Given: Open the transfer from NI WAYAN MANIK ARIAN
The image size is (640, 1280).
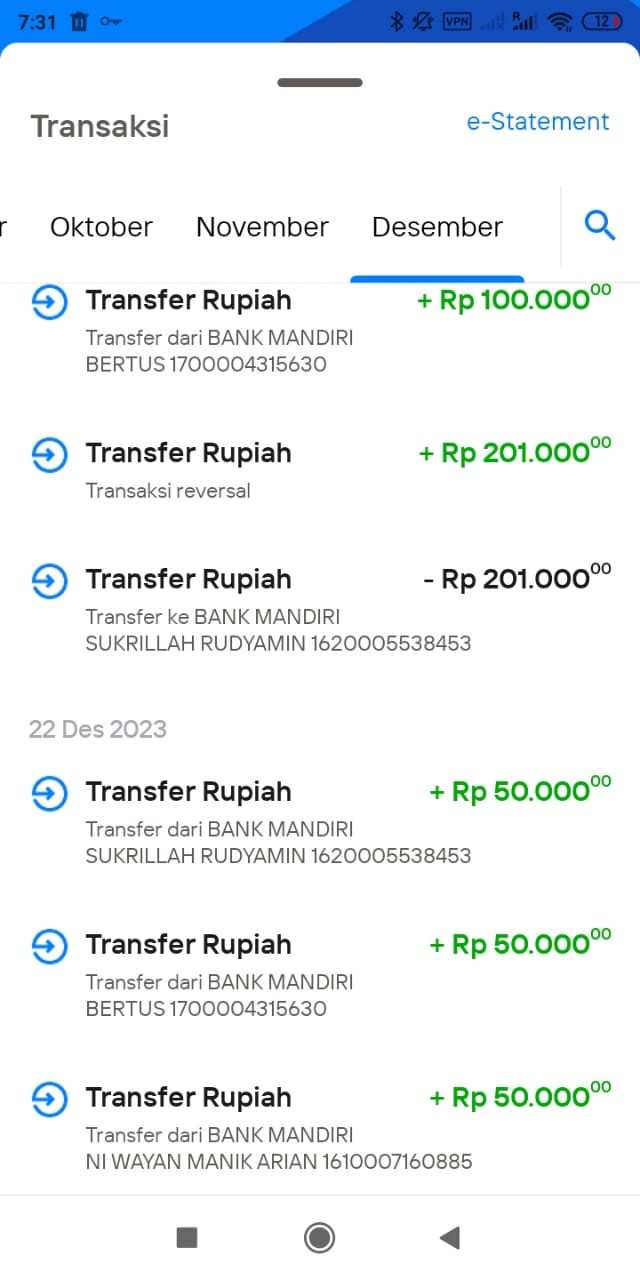Looking at the screenshot, I should (320, 1127).
